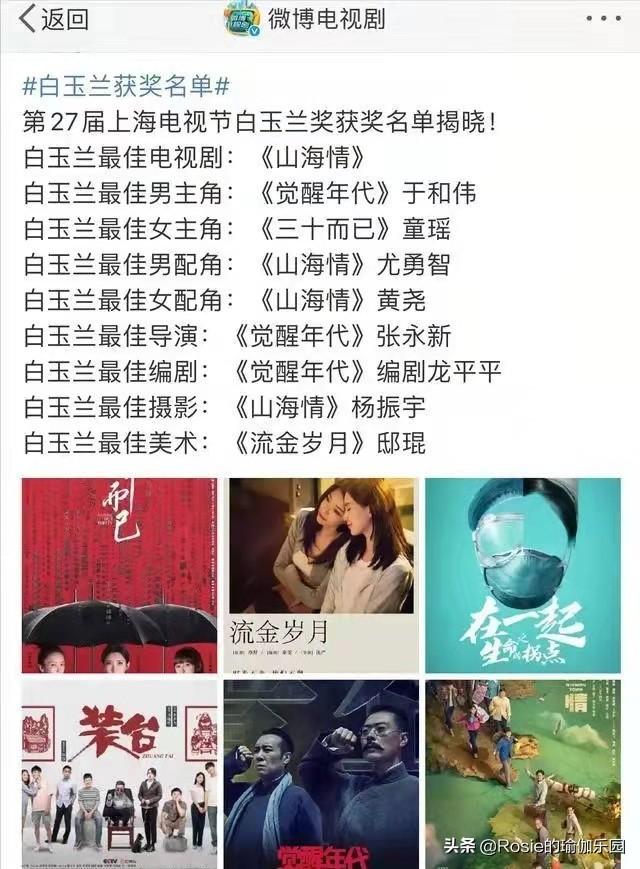View the 装台 poster image
This screenshot has width=640, height=869.
tap(119, 773)
